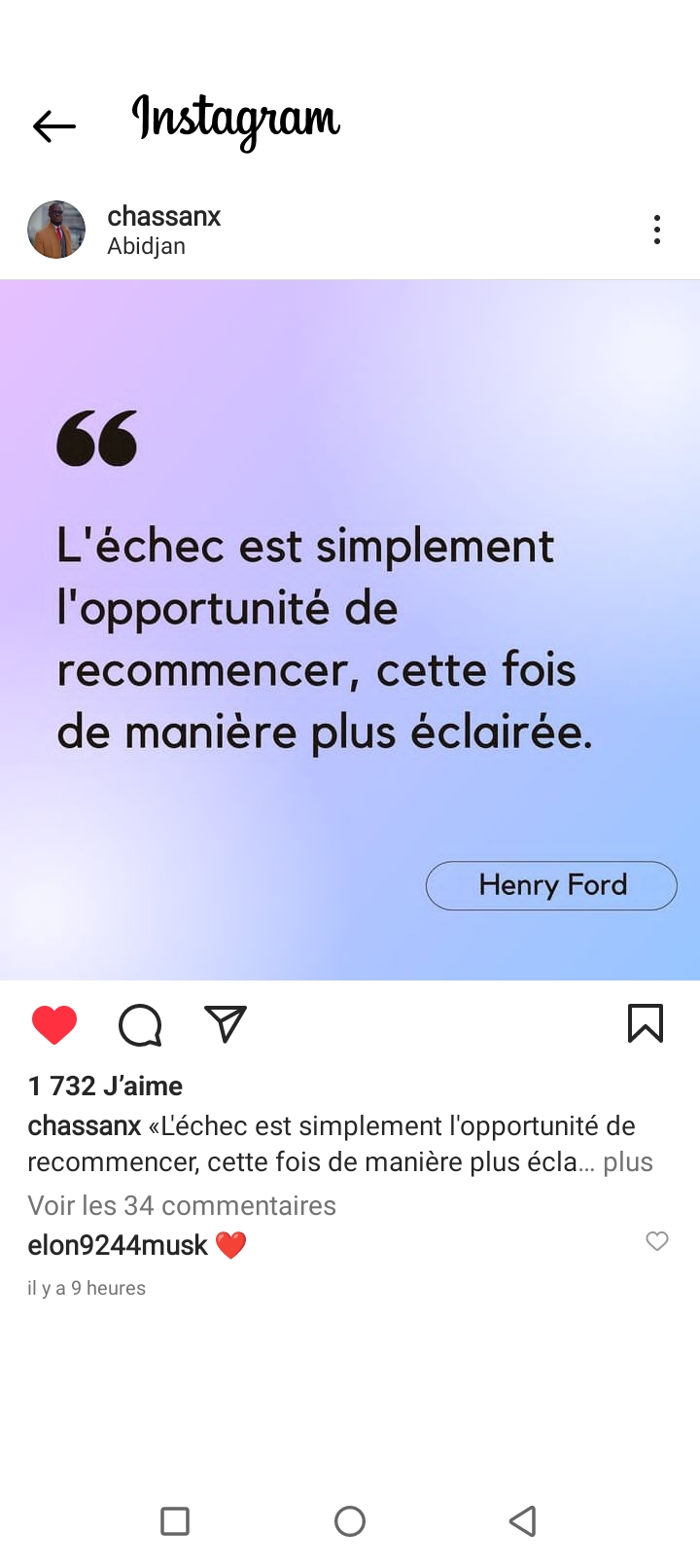
Task: Open chassanx profile picture
Action: pos(56,230)
